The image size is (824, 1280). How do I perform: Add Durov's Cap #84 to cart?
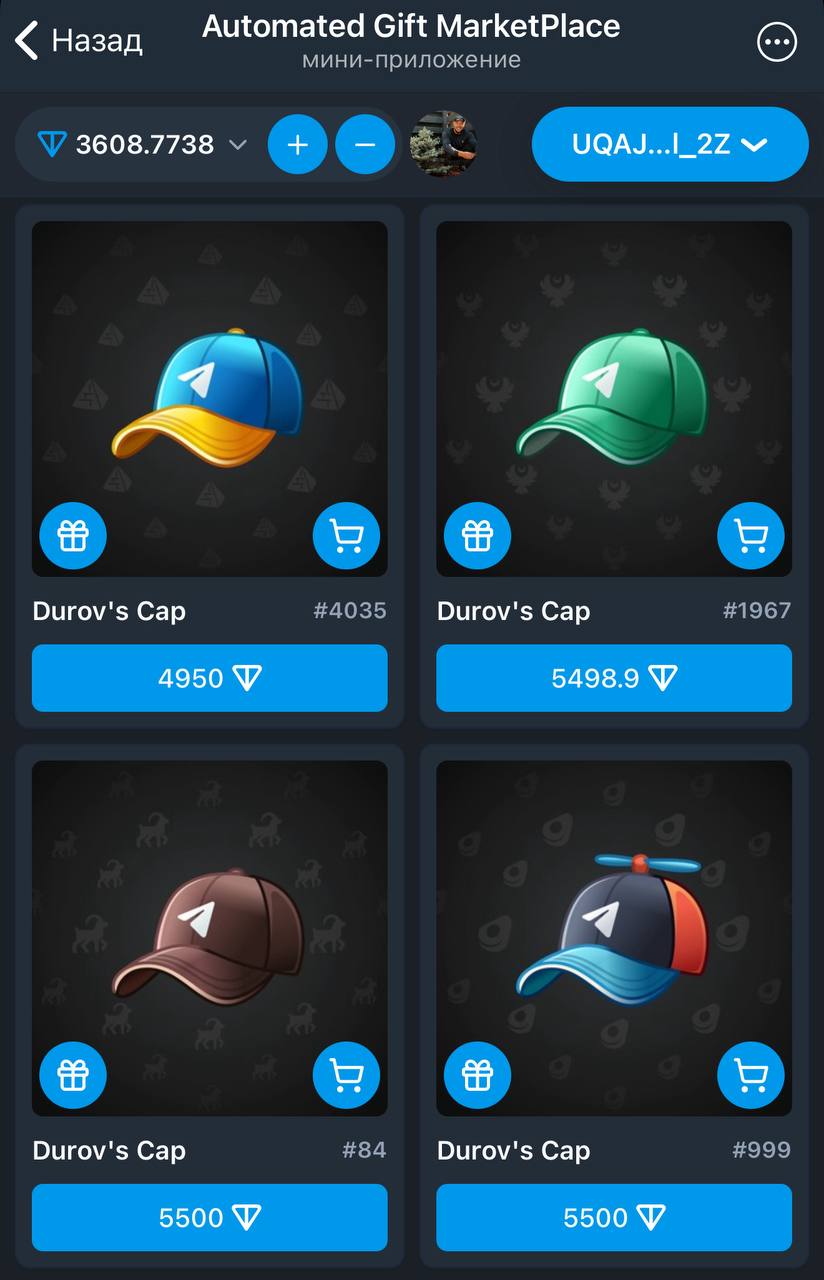click(x=346, y=1076)
